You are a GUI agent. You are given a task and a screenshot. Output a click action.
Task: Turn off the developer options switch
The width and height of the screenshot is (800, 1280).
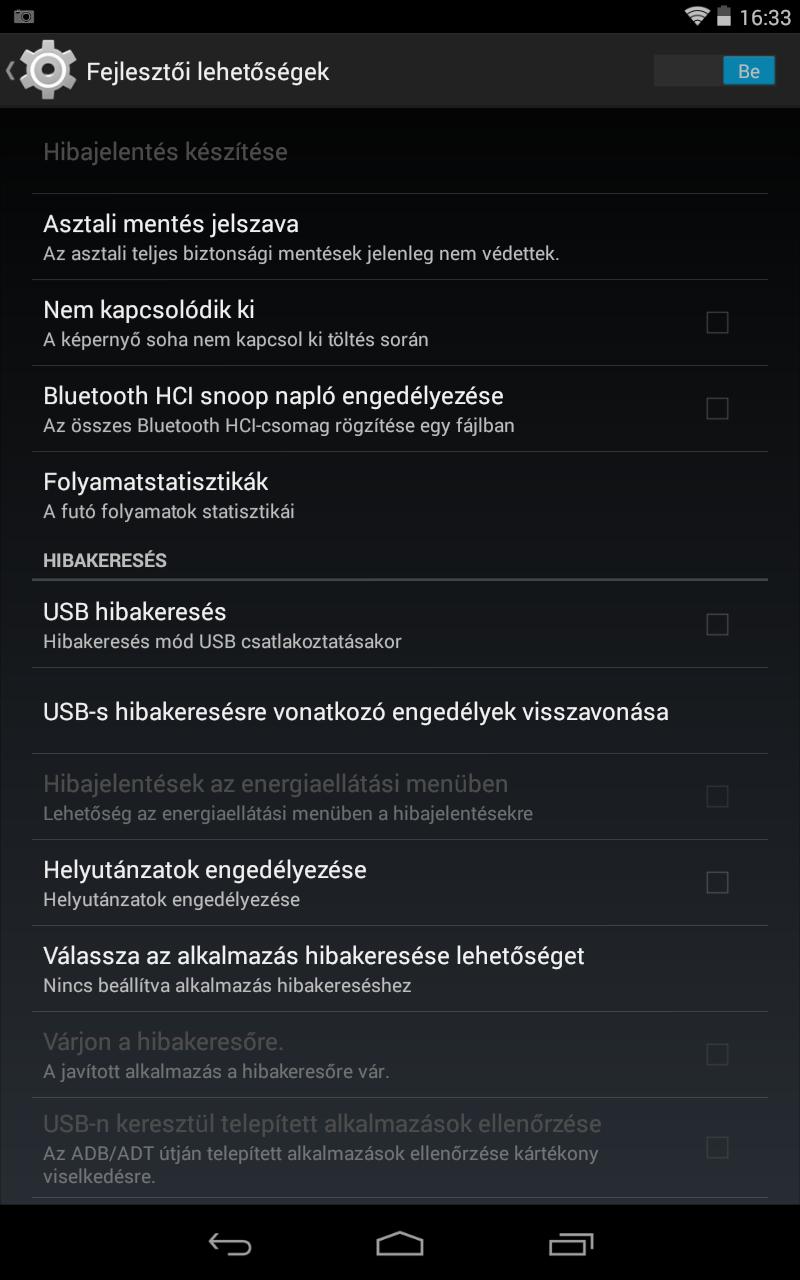pyautogui.click(x=714, y=71)
